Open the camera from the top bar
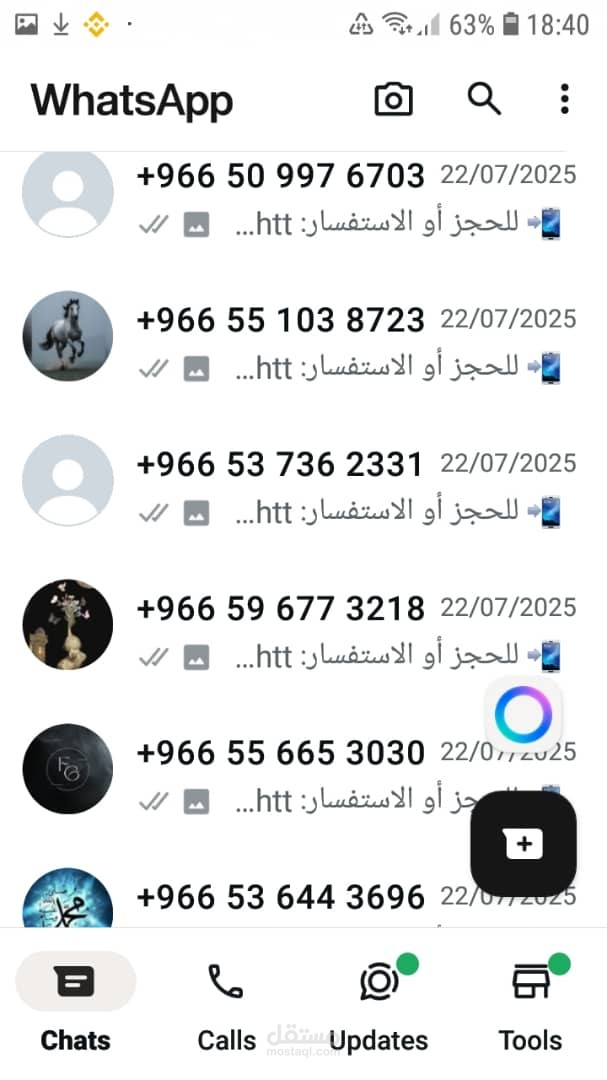Viewport: 607px width, 1080px height. (x=394, y=99)
